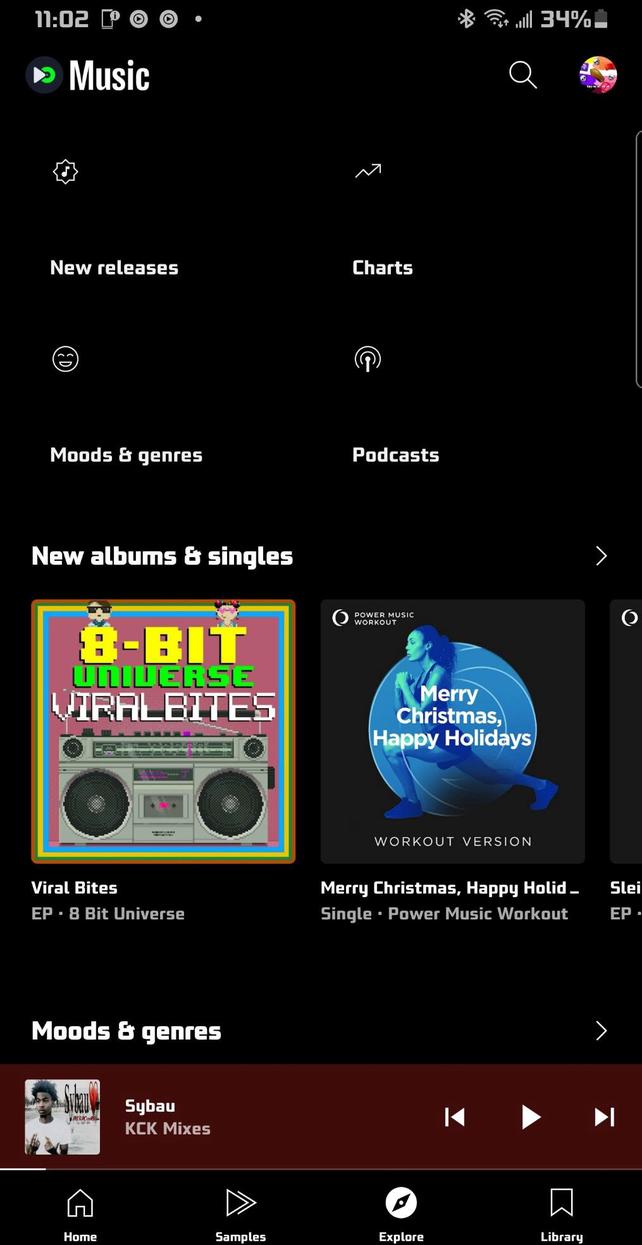
Task: Go to the Library tab
Action: tap(561, 1213)
